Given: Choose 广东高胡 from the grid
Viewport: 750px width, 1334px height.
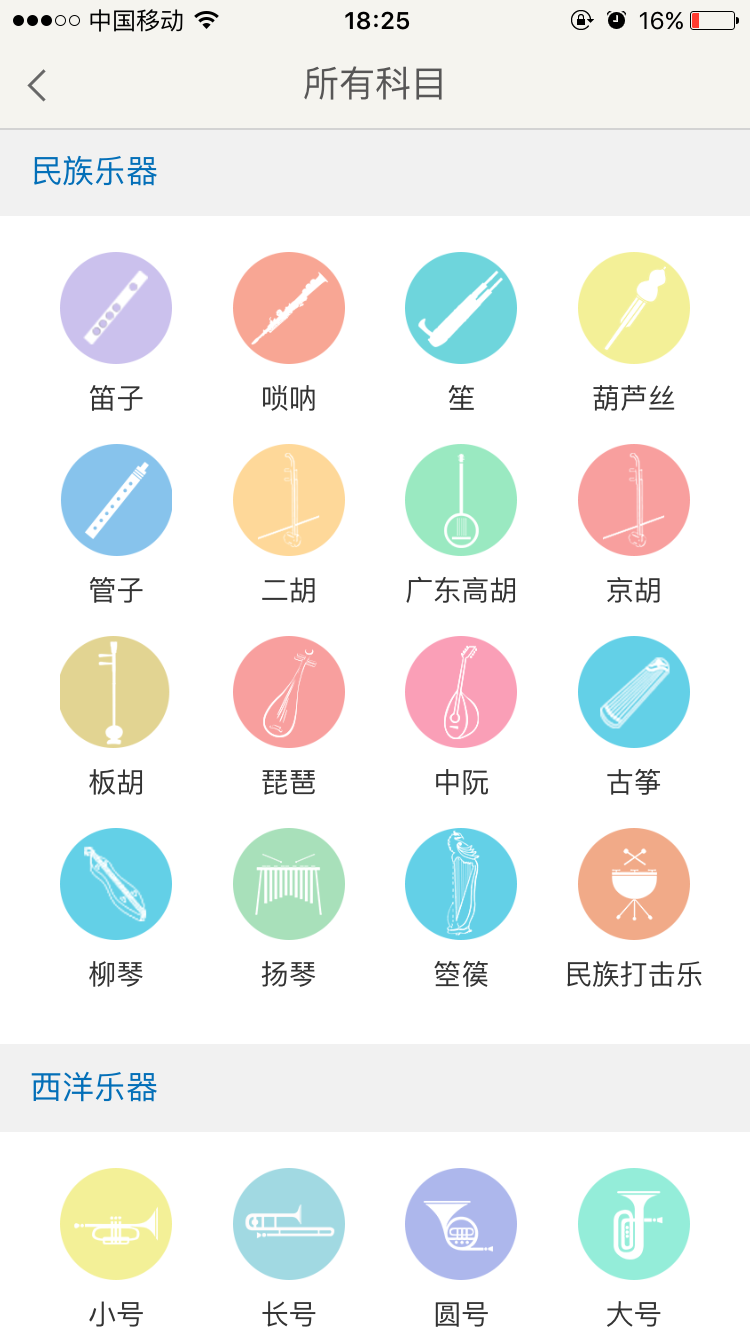Looking at the screenshot, I should click(x=461, y=500).
